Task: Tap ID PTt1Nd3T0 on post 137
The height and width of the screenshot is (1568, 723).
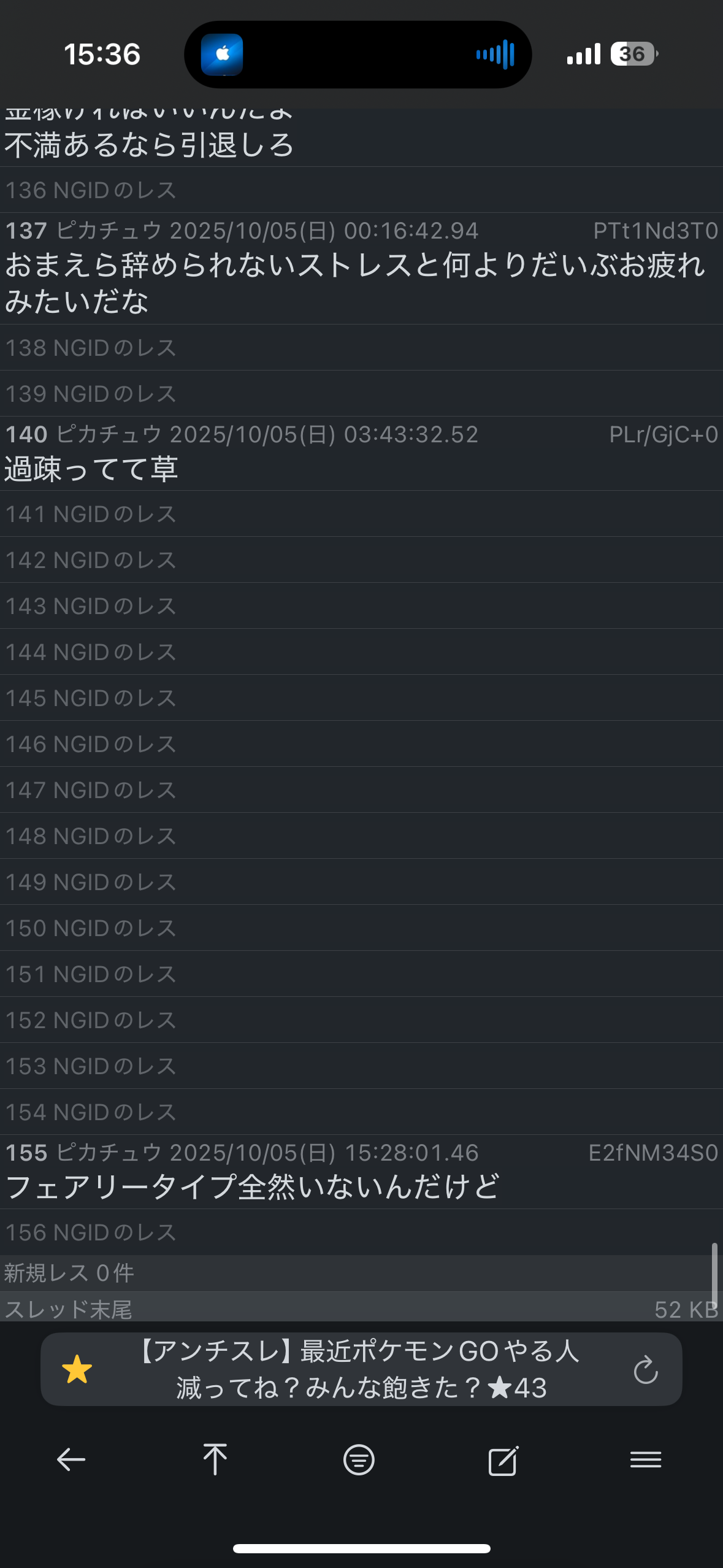Action: tap(655, 231)
